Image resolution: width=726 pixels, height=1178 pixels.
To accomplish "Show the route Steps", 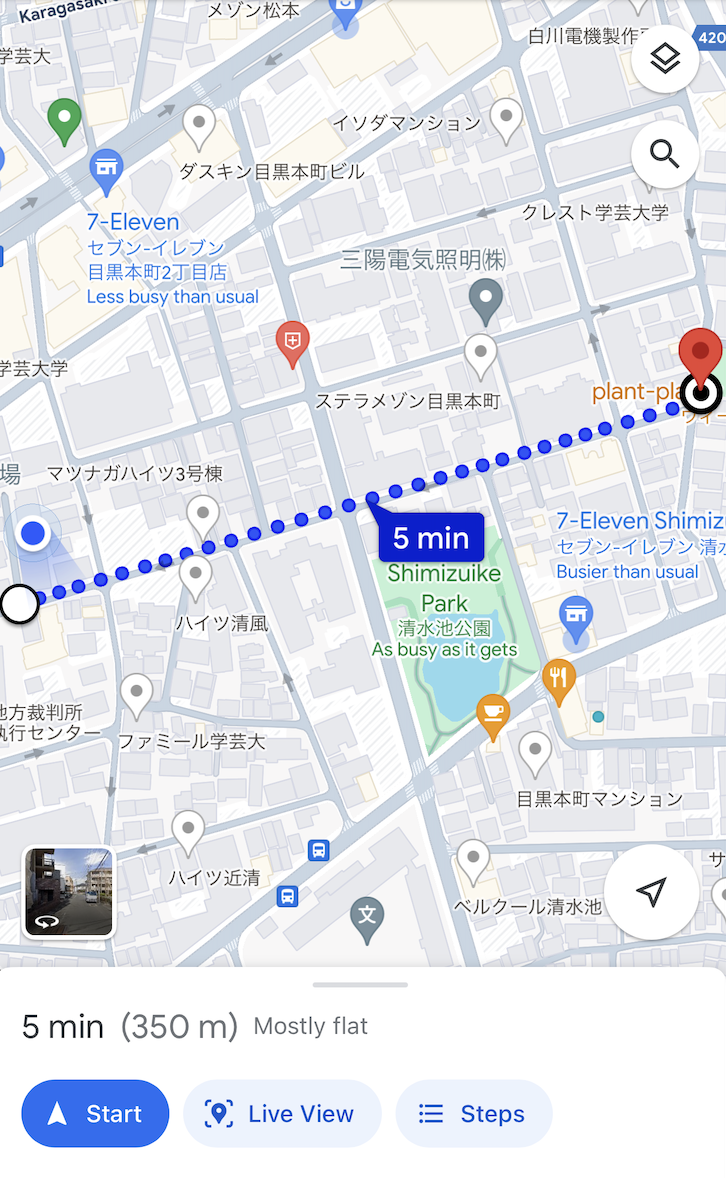I will [x=473, y=1113].
